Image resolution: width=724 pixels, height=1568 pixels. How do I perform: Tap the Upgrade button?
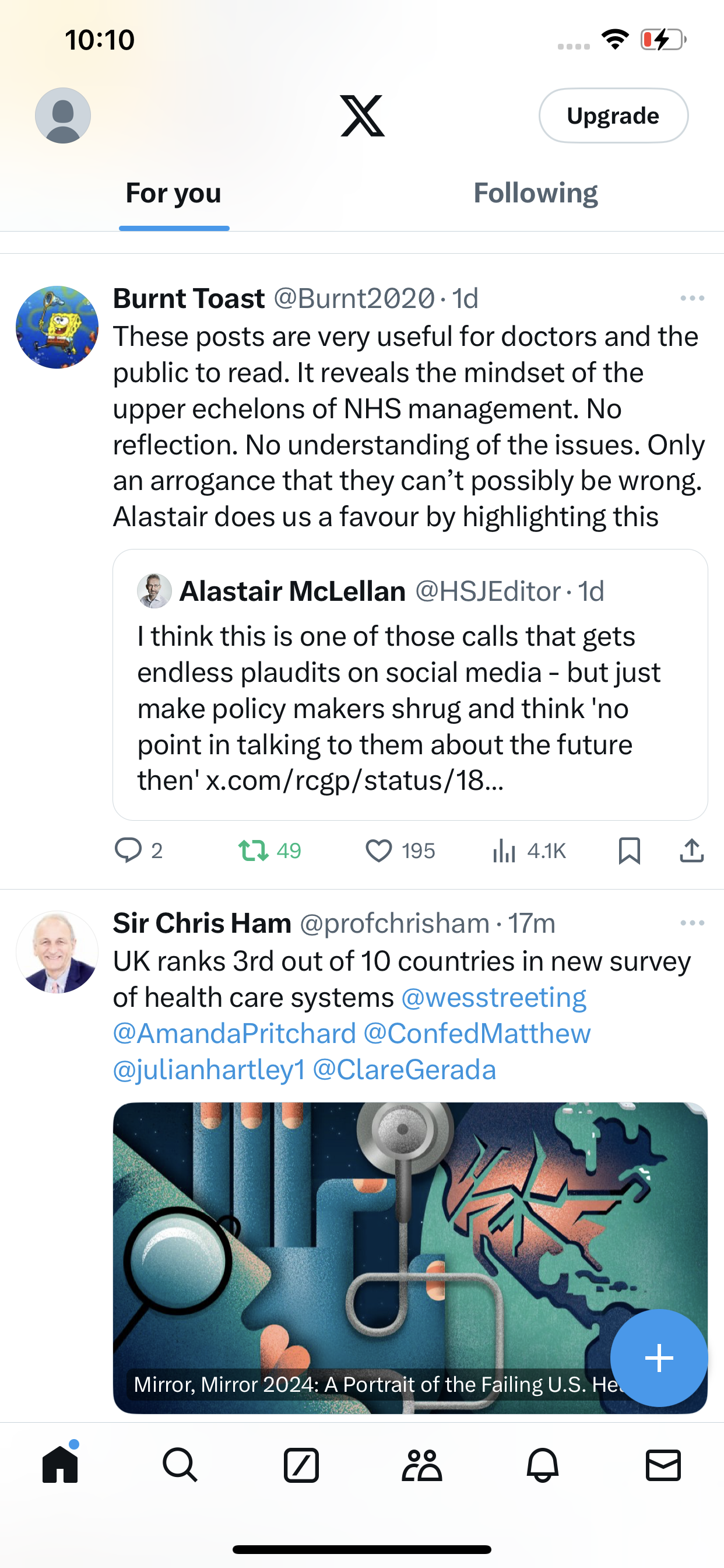(x=613, y=116)
